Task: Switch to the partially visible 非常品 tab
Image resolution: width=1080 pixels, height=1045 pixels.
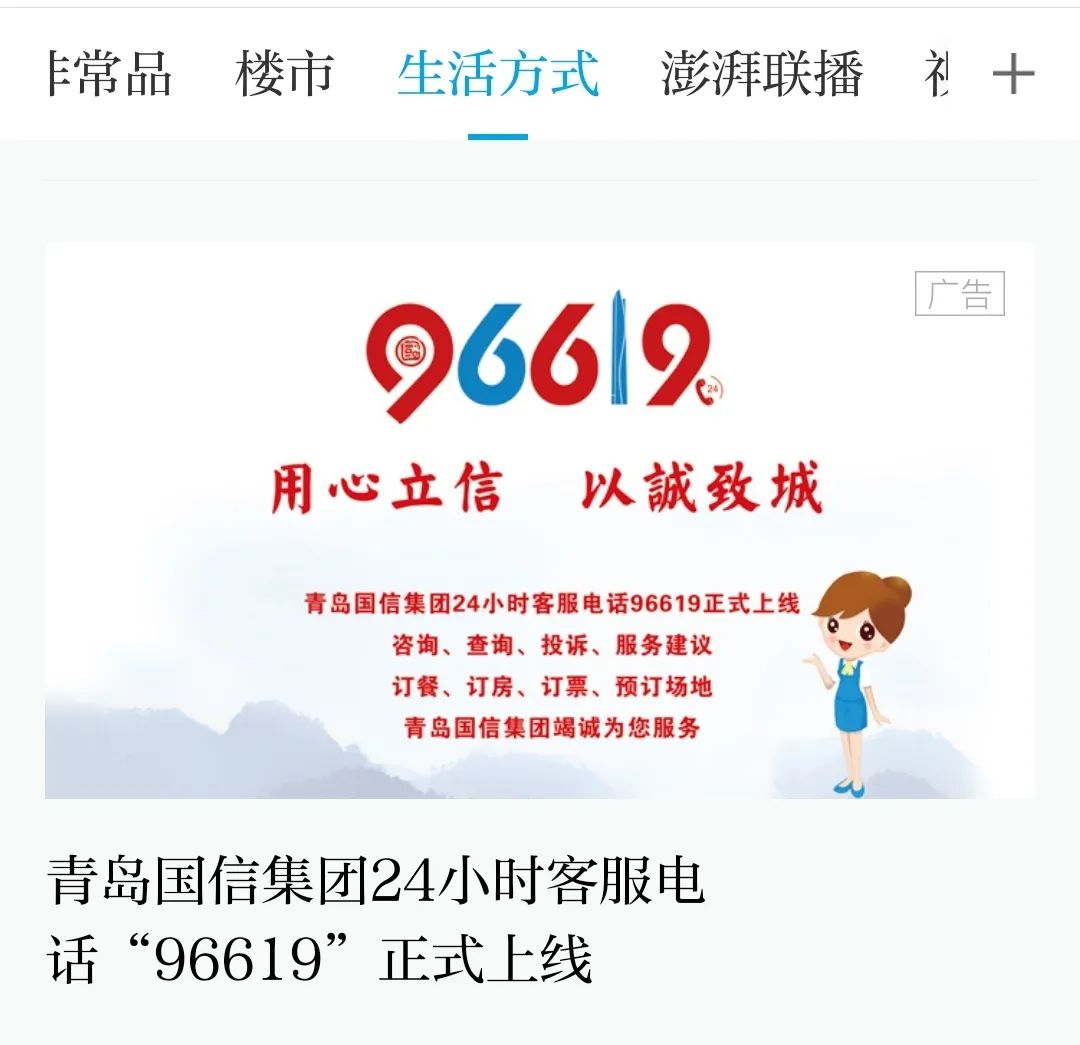Action: pyautogui.click(x=110, y=75)
